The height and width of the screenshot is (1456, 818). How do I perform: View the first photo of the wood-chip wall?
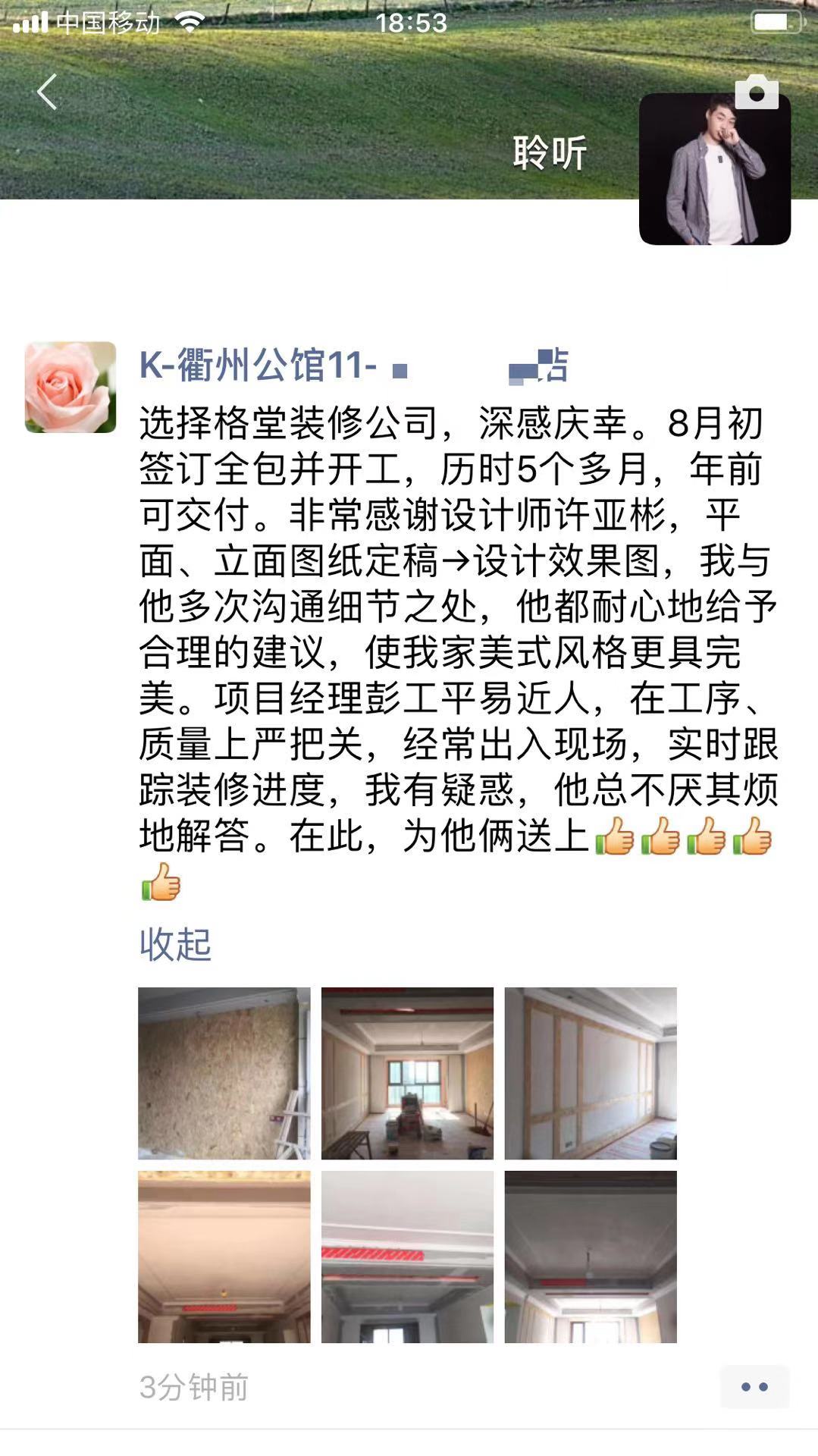(x=224, y=1073)
